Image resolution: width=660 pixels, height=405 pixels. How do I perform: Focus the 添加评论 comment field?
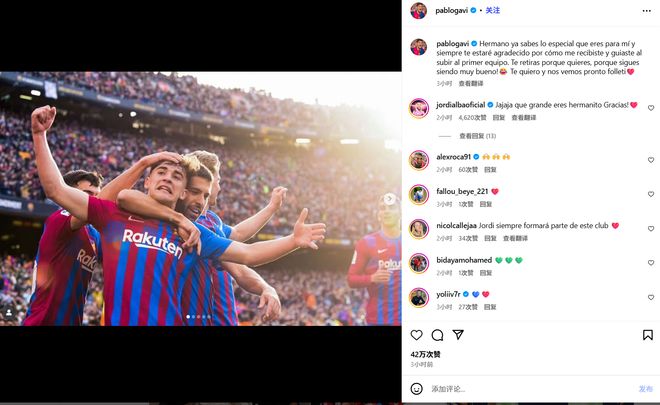coord(520,388)
